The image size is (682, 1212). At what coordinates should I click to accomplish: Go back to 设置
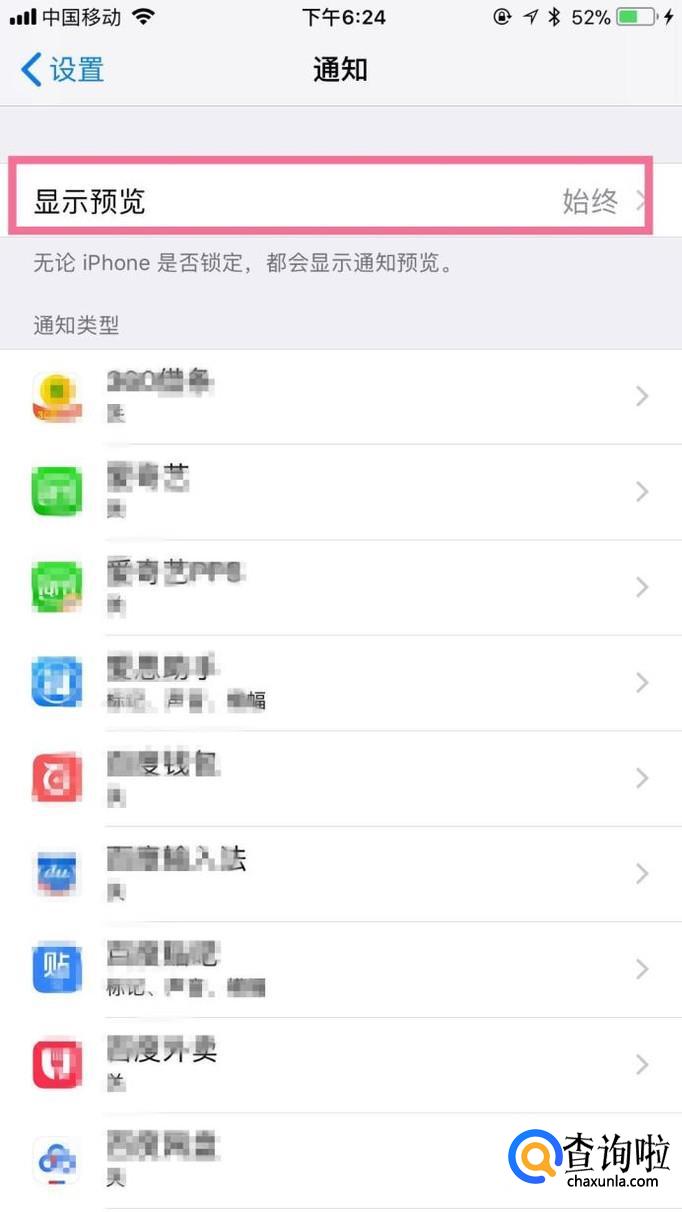pyautogui.click(x=62, y=70)
